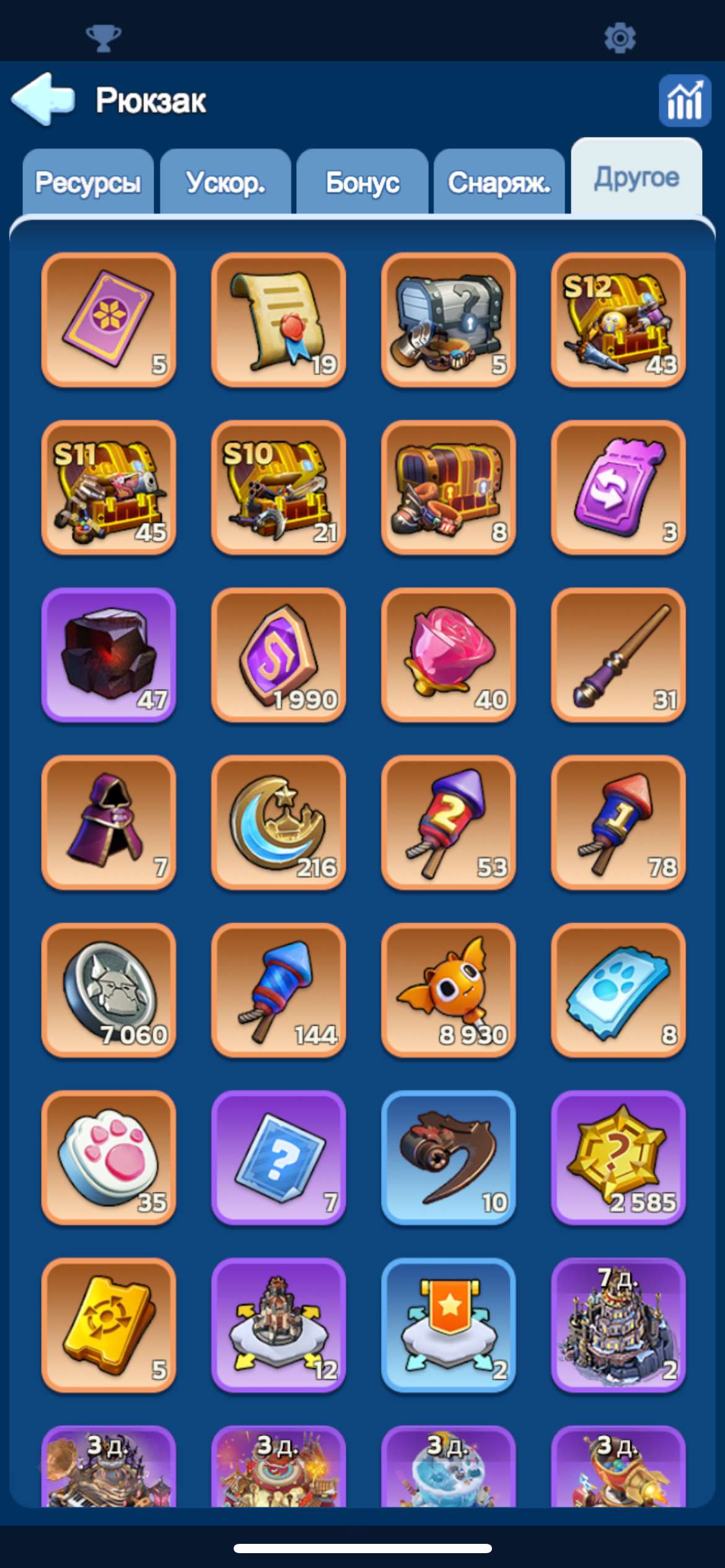Choose the crescent moon item with 216
Image resolution: width=725 pixels, height=1568 pixels.
(x=278, y=822)
